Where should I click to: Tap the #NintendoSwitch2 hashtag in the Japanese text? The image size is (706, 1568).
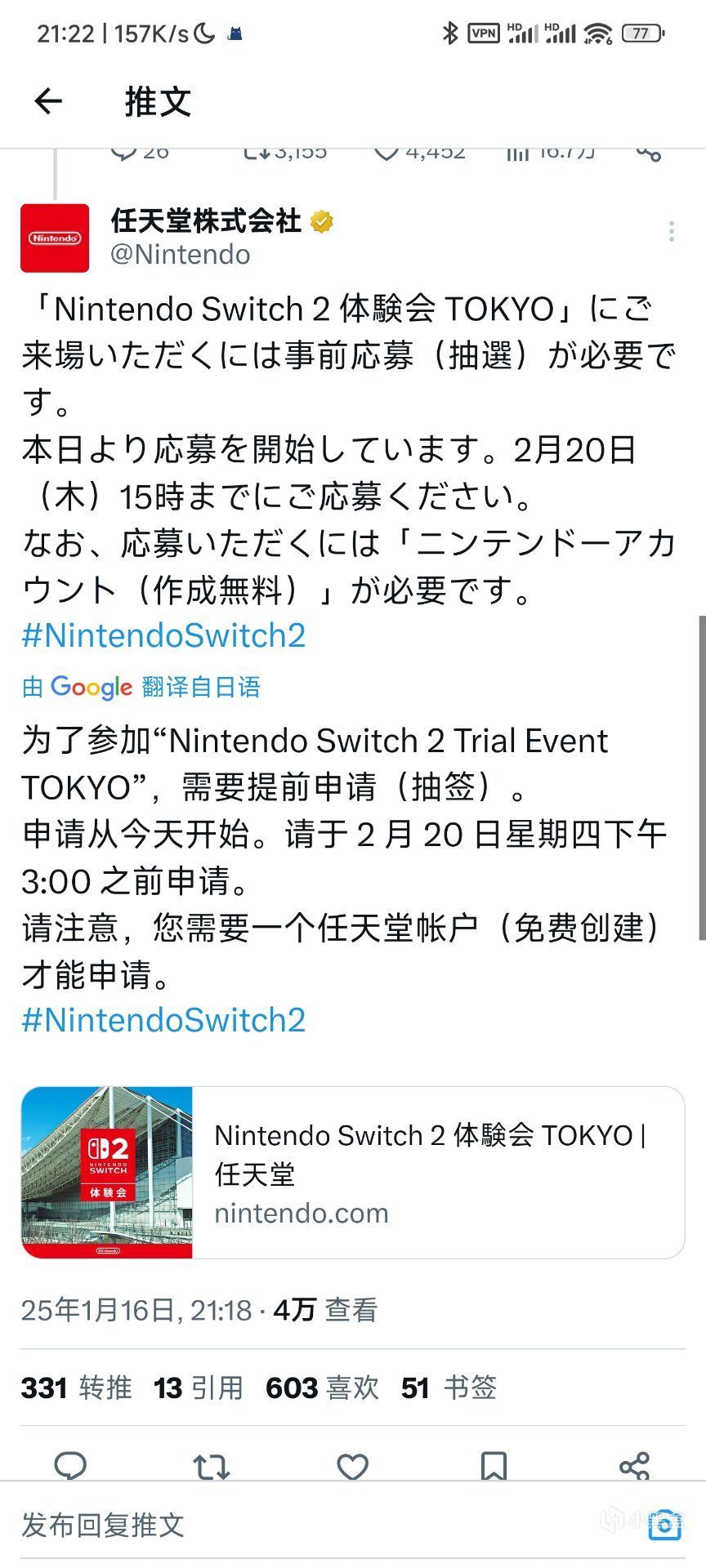coord(163,635)
